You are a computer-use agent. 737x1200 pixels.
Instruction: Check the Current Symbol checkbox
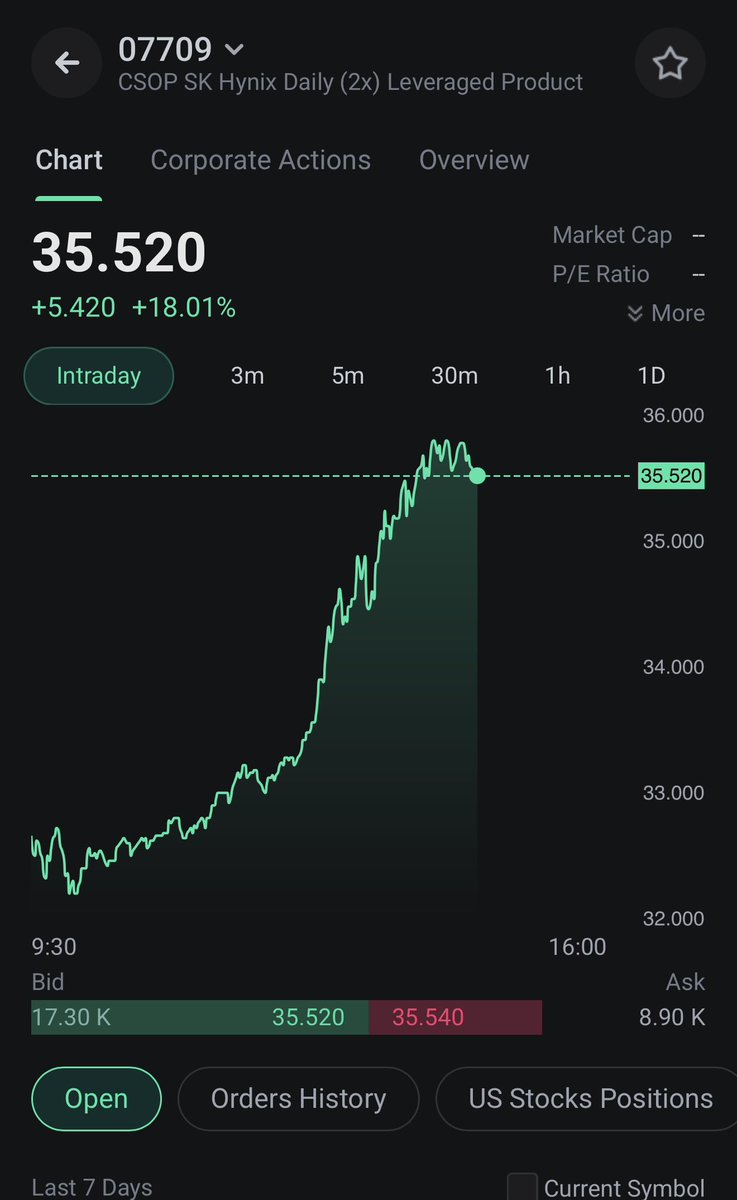pos(522,1188)
